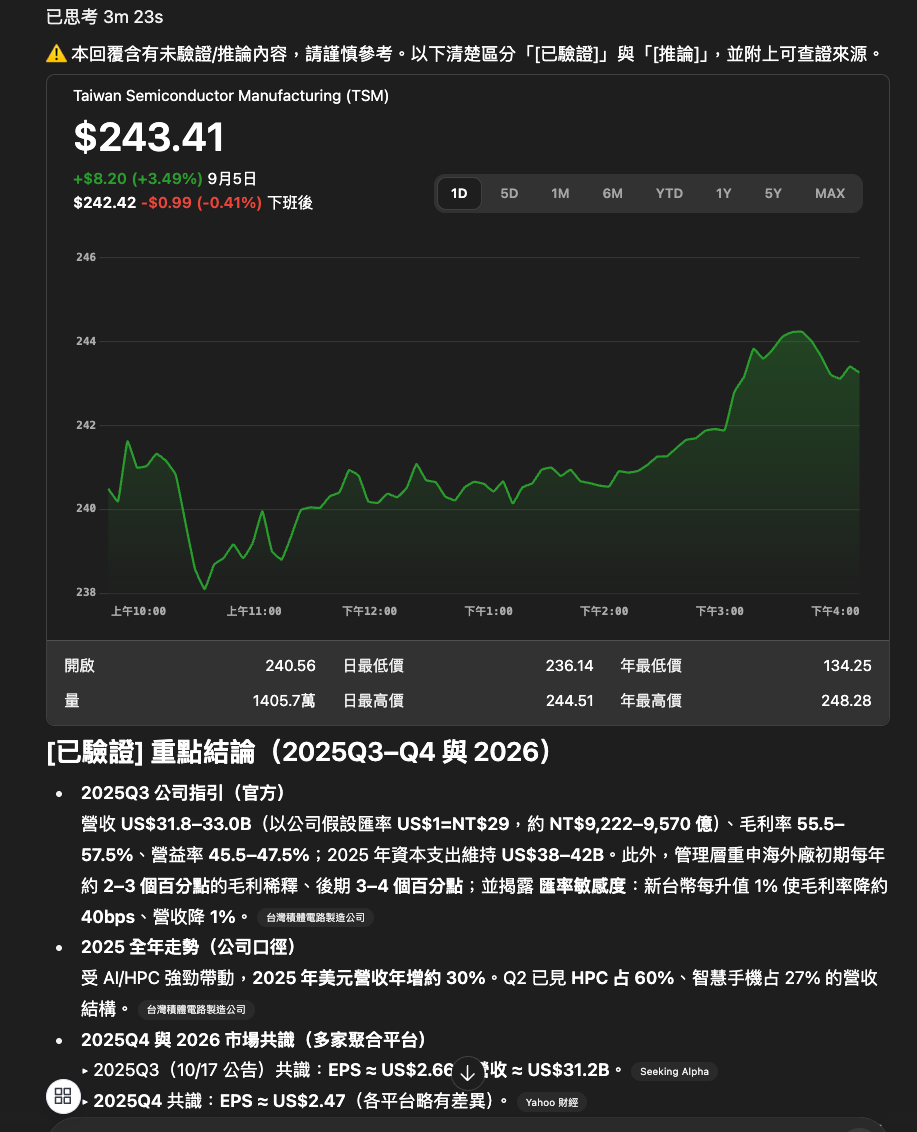The height and width of the screenshot is (1132, 917).
Task: Switch chart to 1Y range
Action: tap(723, 194)
